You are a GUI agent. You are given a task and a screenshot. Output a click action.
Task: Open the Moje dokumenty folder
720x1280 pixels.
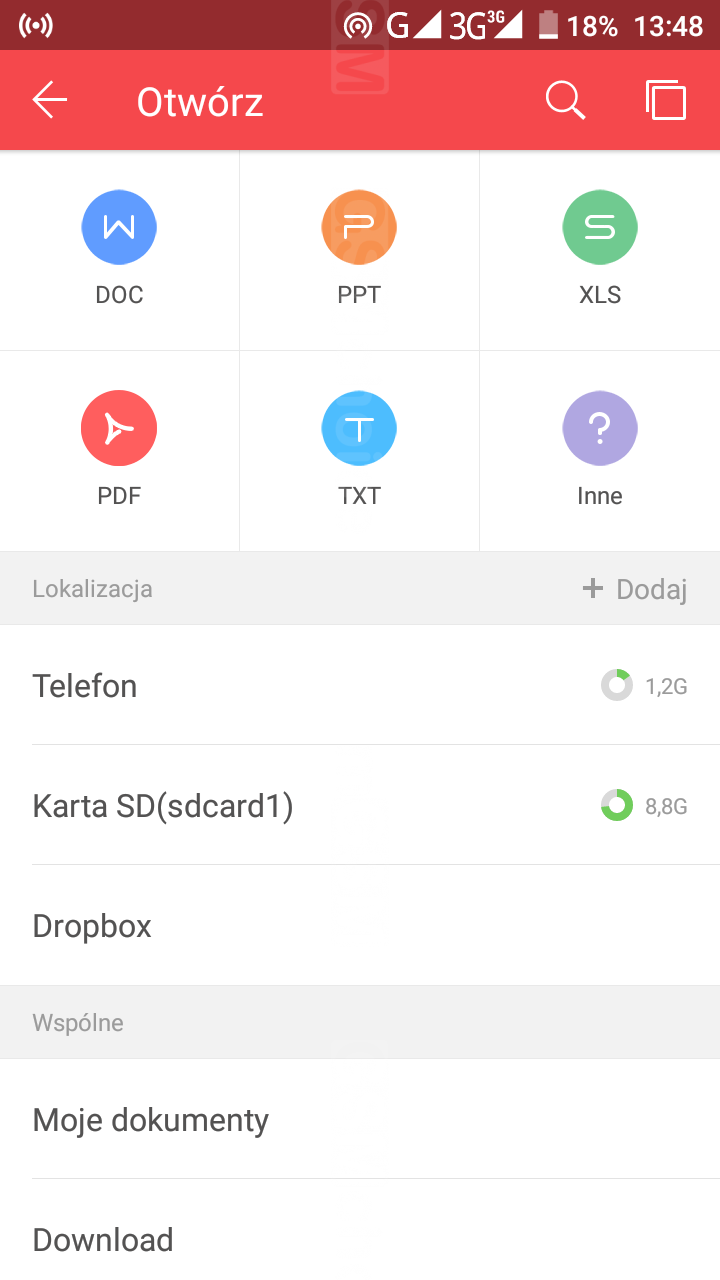click(360, 1120)
